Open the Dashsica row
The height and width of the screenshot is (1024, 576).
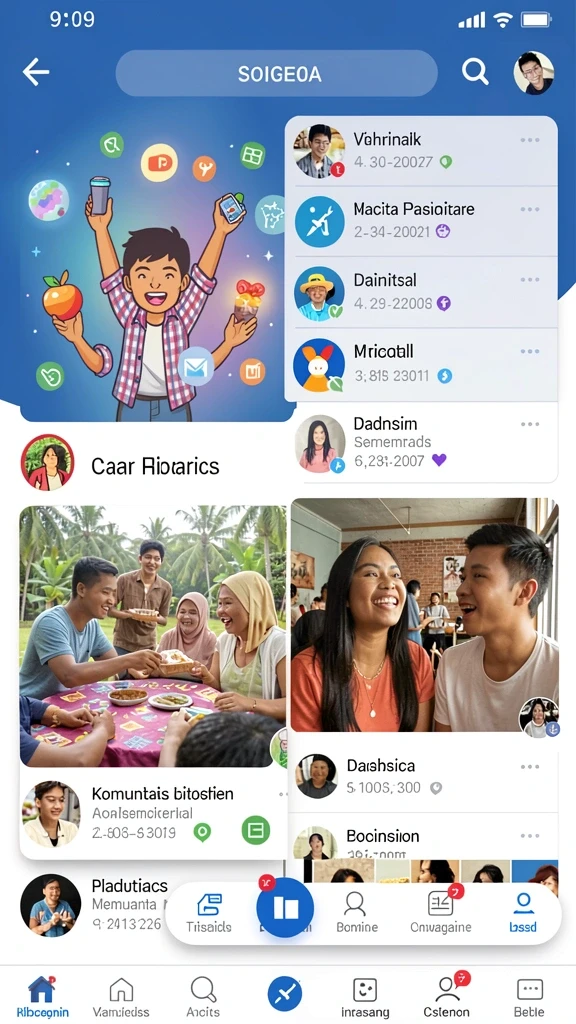pos(424,776)
